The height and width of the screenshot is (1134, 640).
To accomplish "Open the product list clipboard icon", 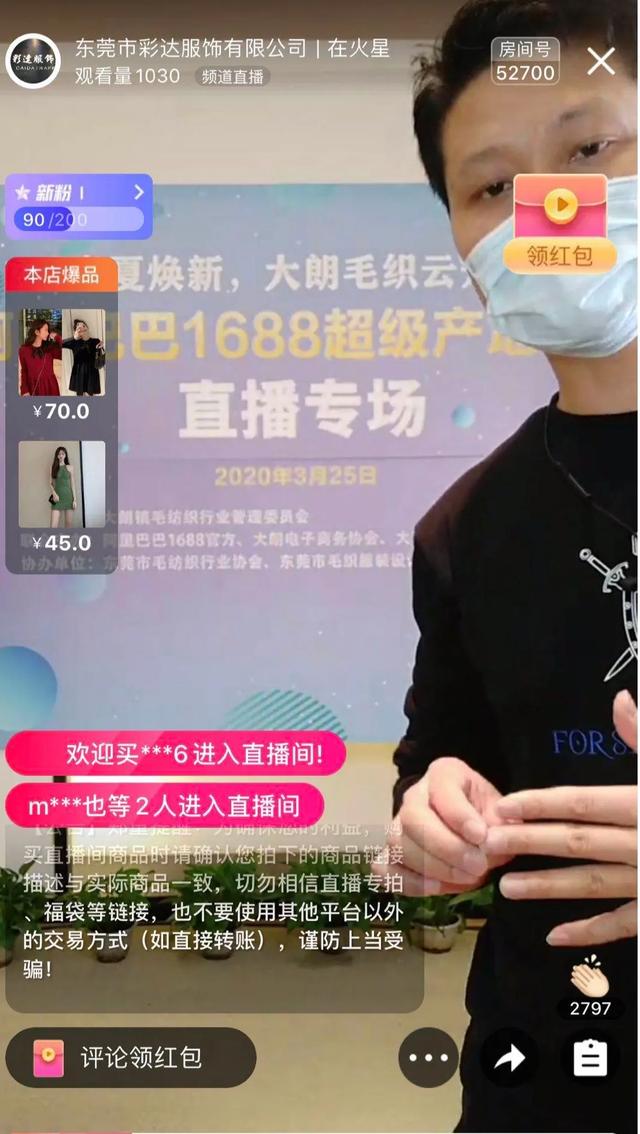I will tap(590, 1058).
